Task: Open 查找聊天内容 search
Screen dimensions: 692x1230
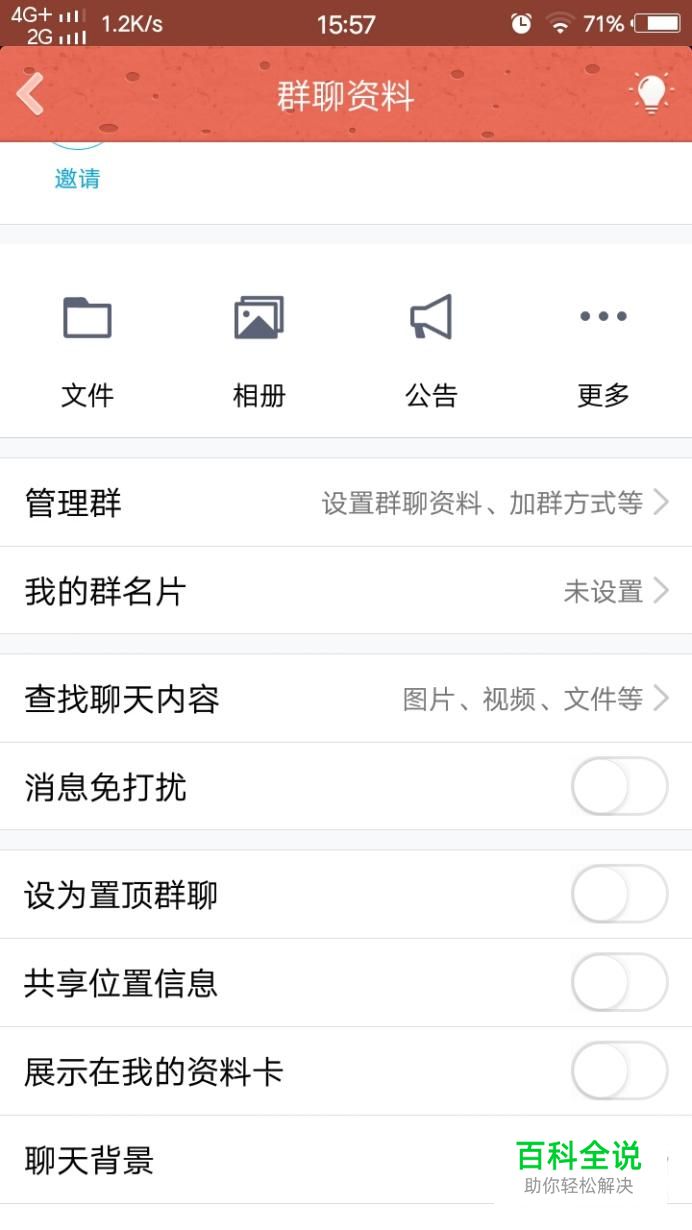Action: 346,699
